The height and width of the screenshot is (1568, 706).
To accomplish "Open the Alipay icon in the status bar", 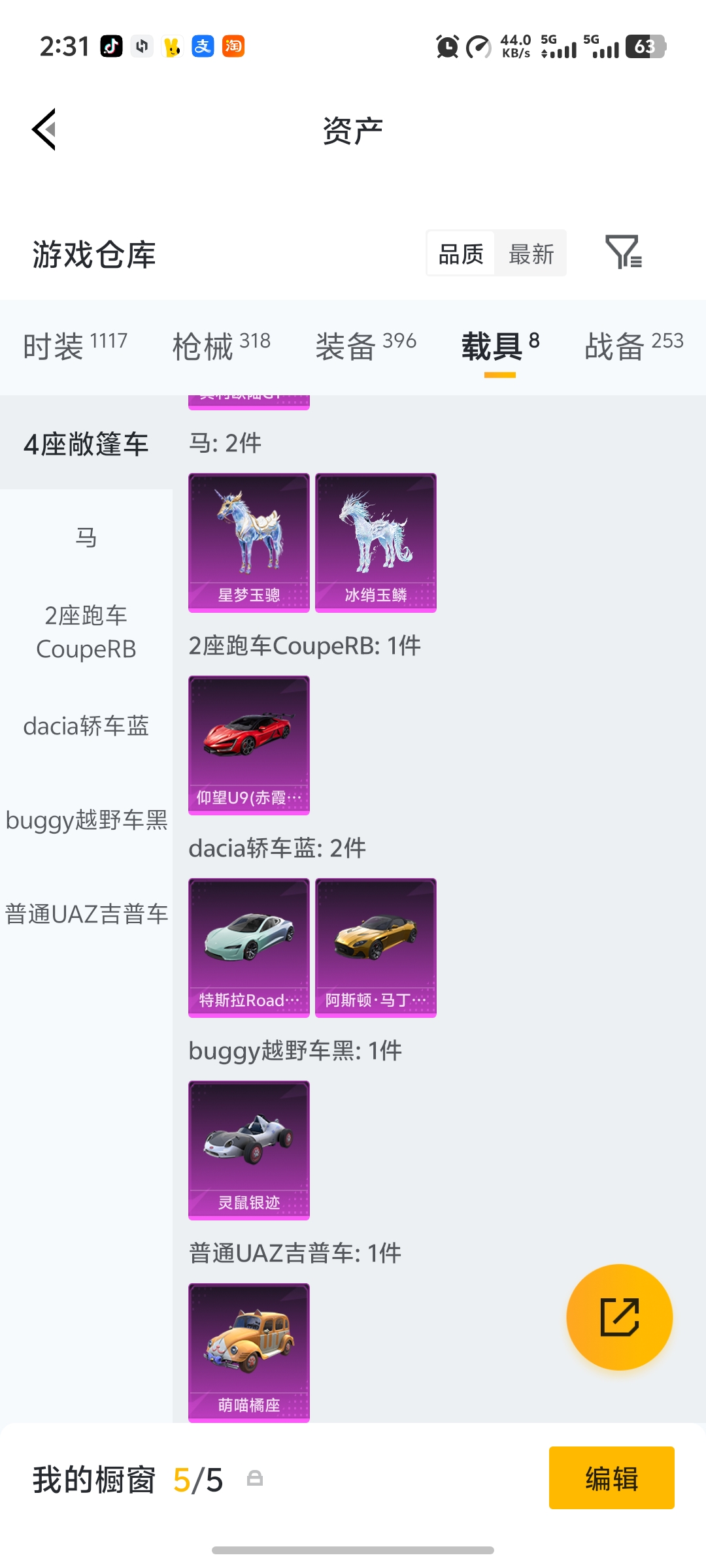I will [x=203, y=46].
